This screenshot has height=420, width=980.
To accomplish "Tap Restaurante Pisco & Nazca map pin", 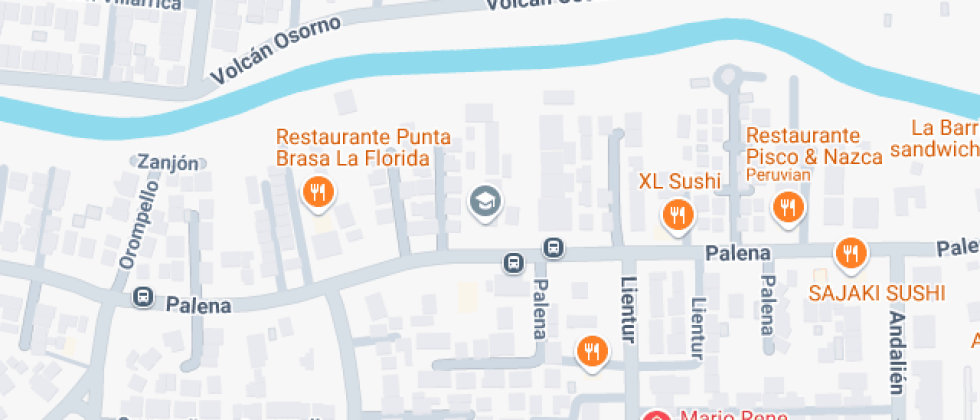I will pyautogui.click(x=788, y=207).
